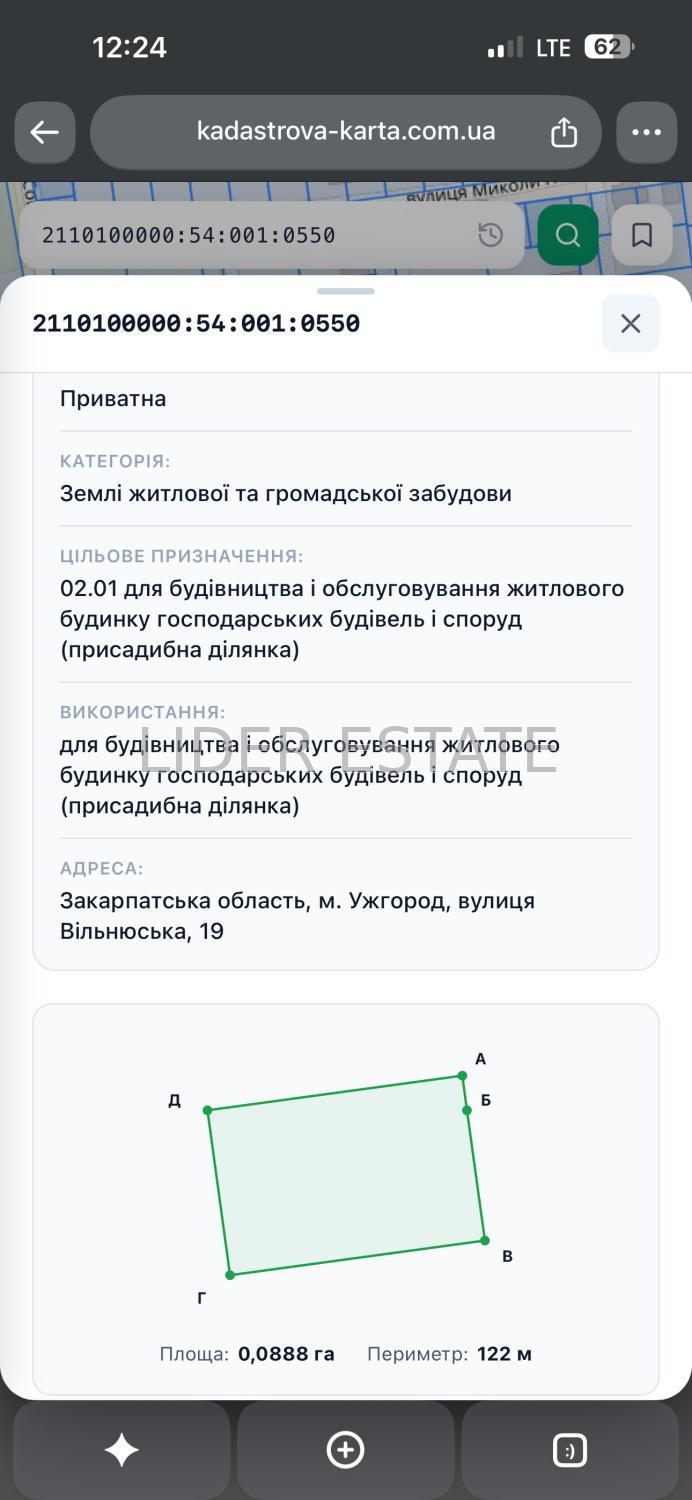Tap the kadastrova-karta.com.ua address bar
Screen dimensions: 692x1500
point(346,132)
